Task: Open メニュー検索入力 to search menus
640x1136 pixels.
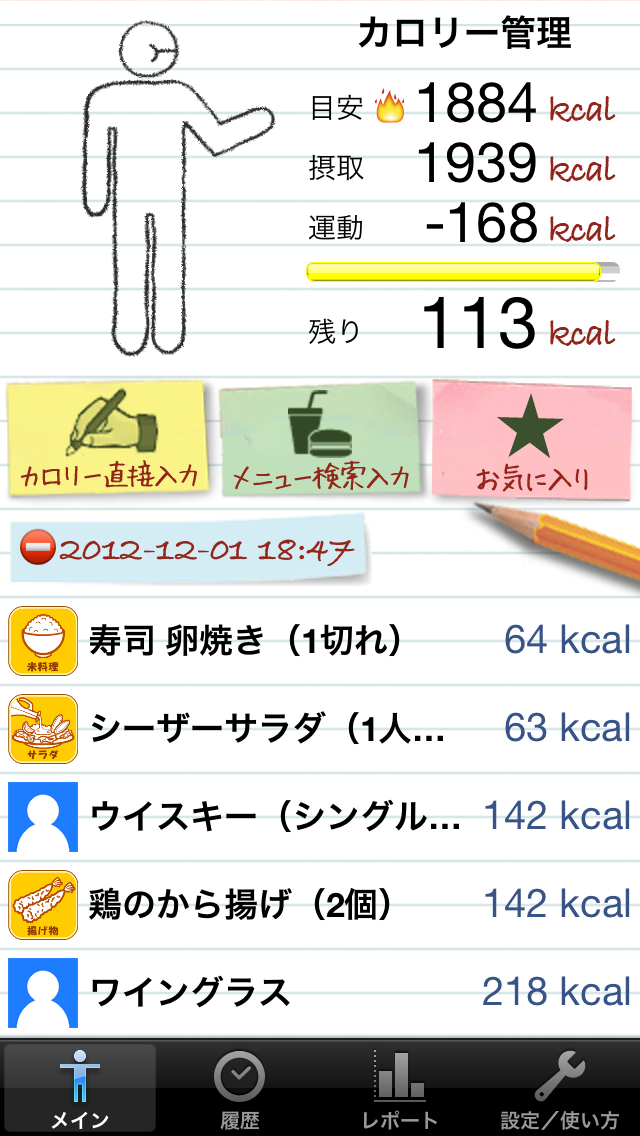Action: pos(320,439)
